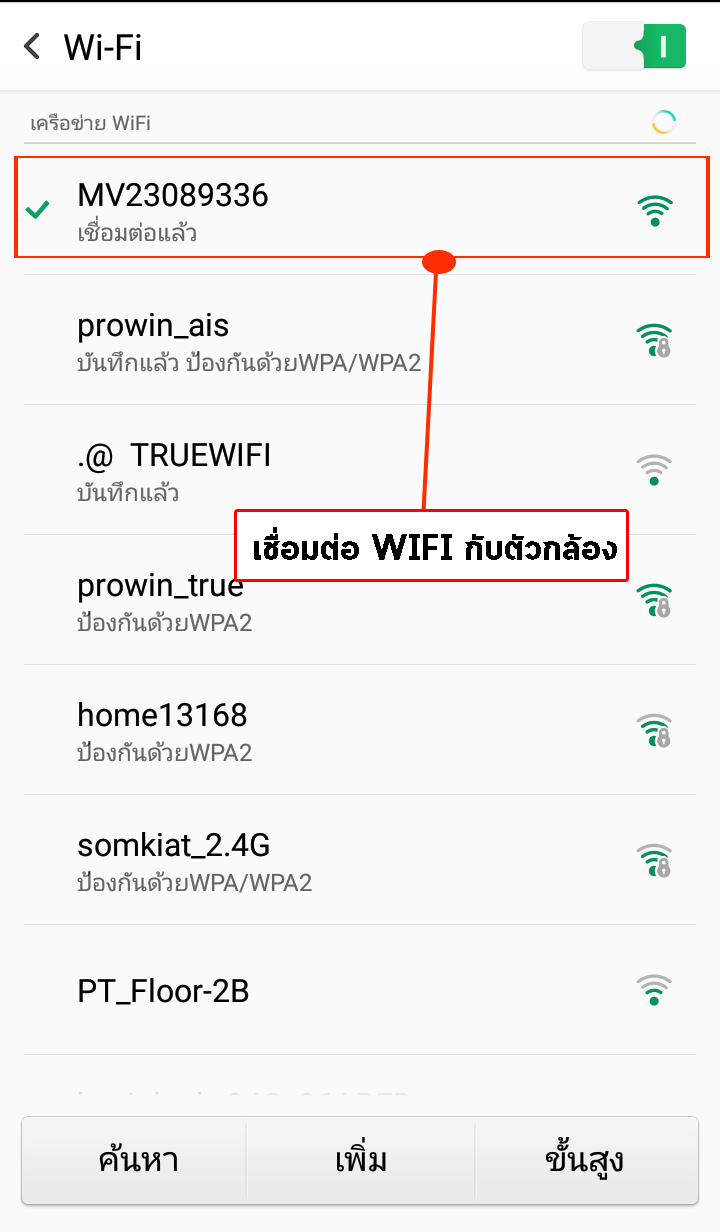Open connected network MV23089336
The image size is (720, 1232).
(360, 208)
